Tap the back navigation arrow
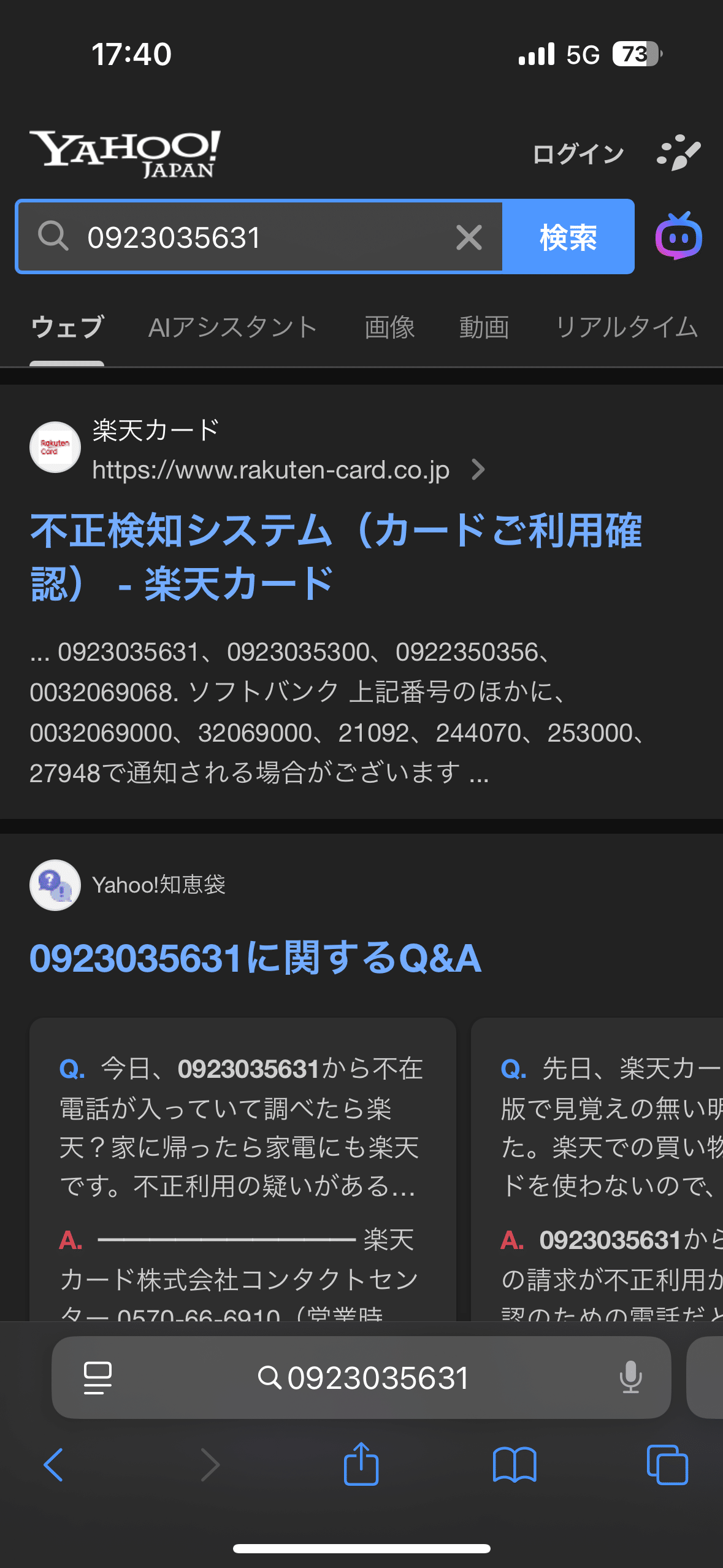 pos(54,1466)
